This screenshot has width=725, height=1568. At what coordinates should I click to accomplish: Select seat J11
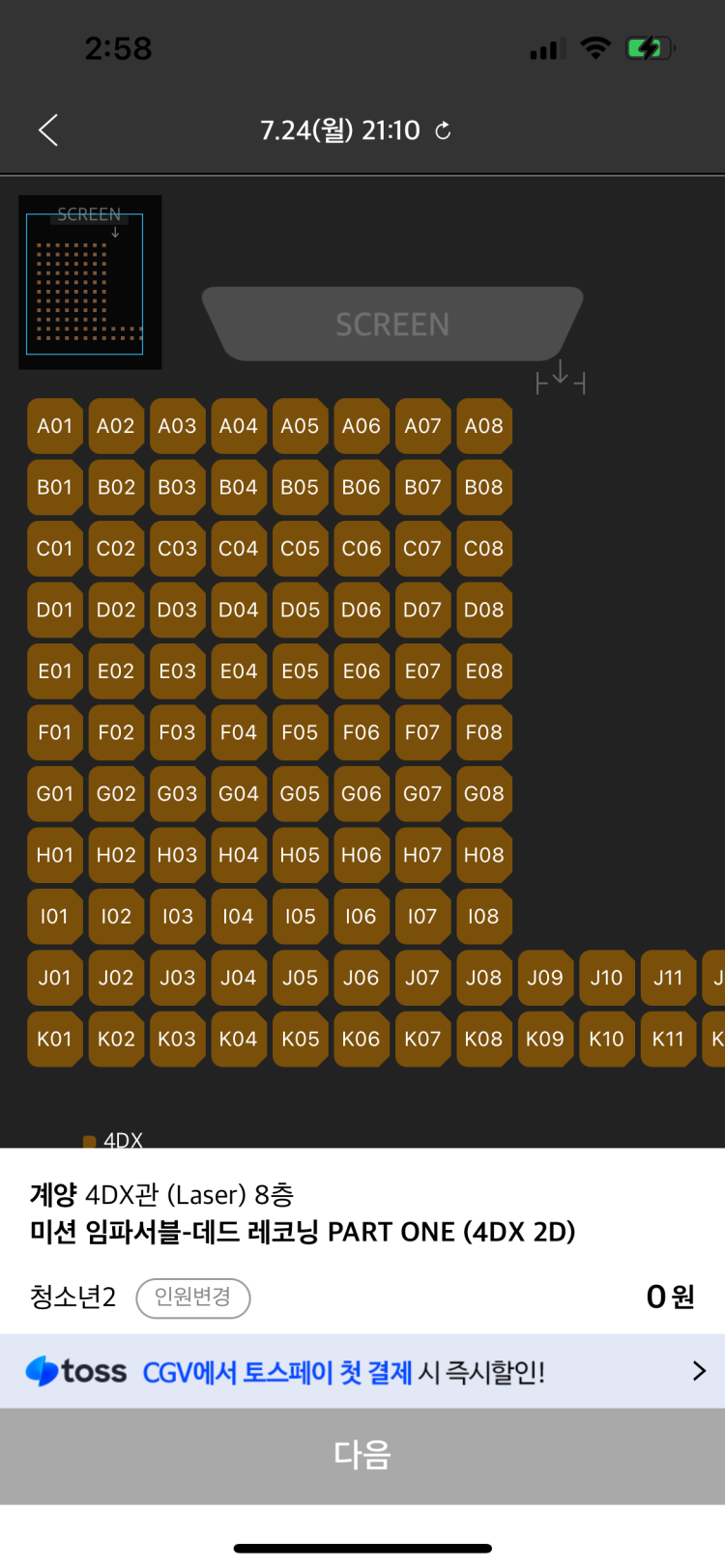668,978
